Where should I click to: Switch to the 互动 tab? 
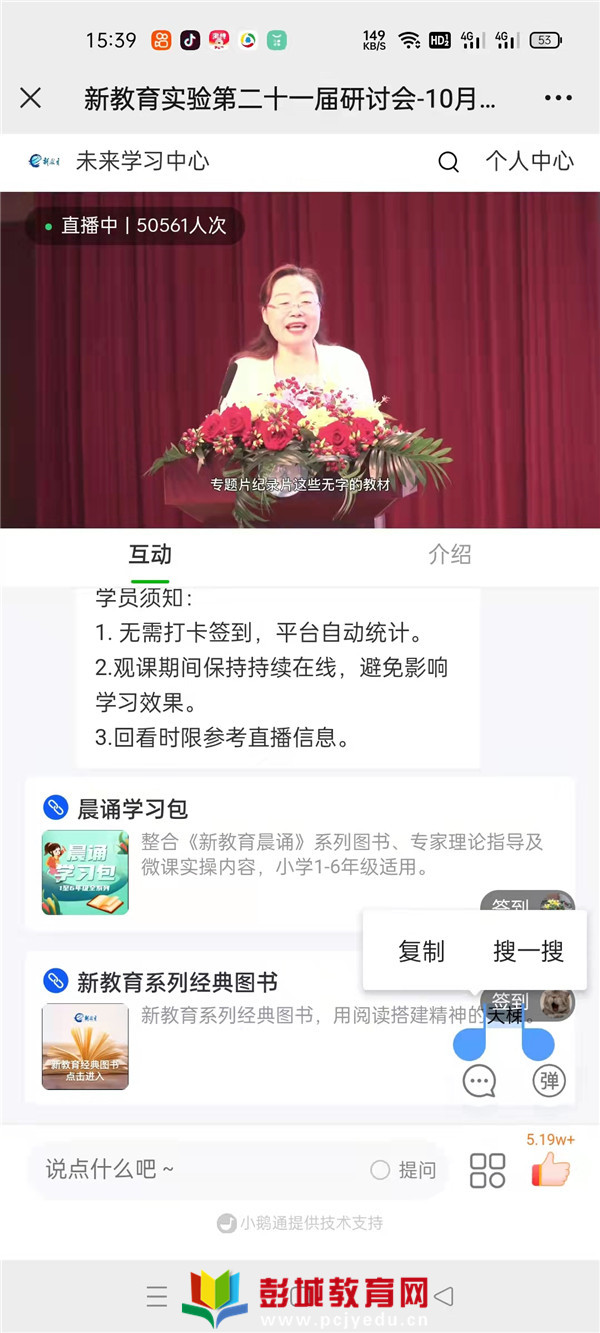tap(150, 555)
